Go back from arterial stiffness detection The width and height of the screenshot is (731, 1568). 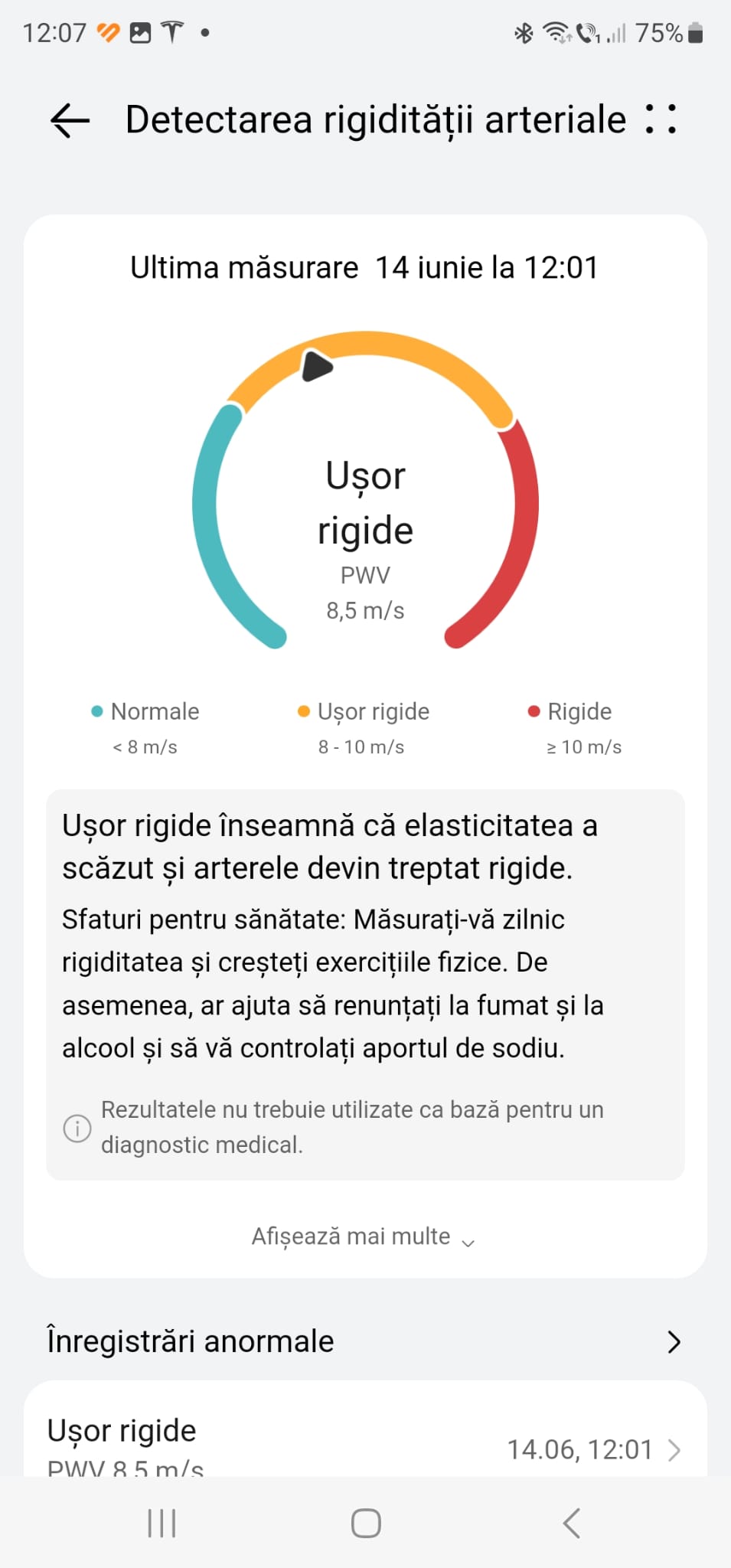70,120
